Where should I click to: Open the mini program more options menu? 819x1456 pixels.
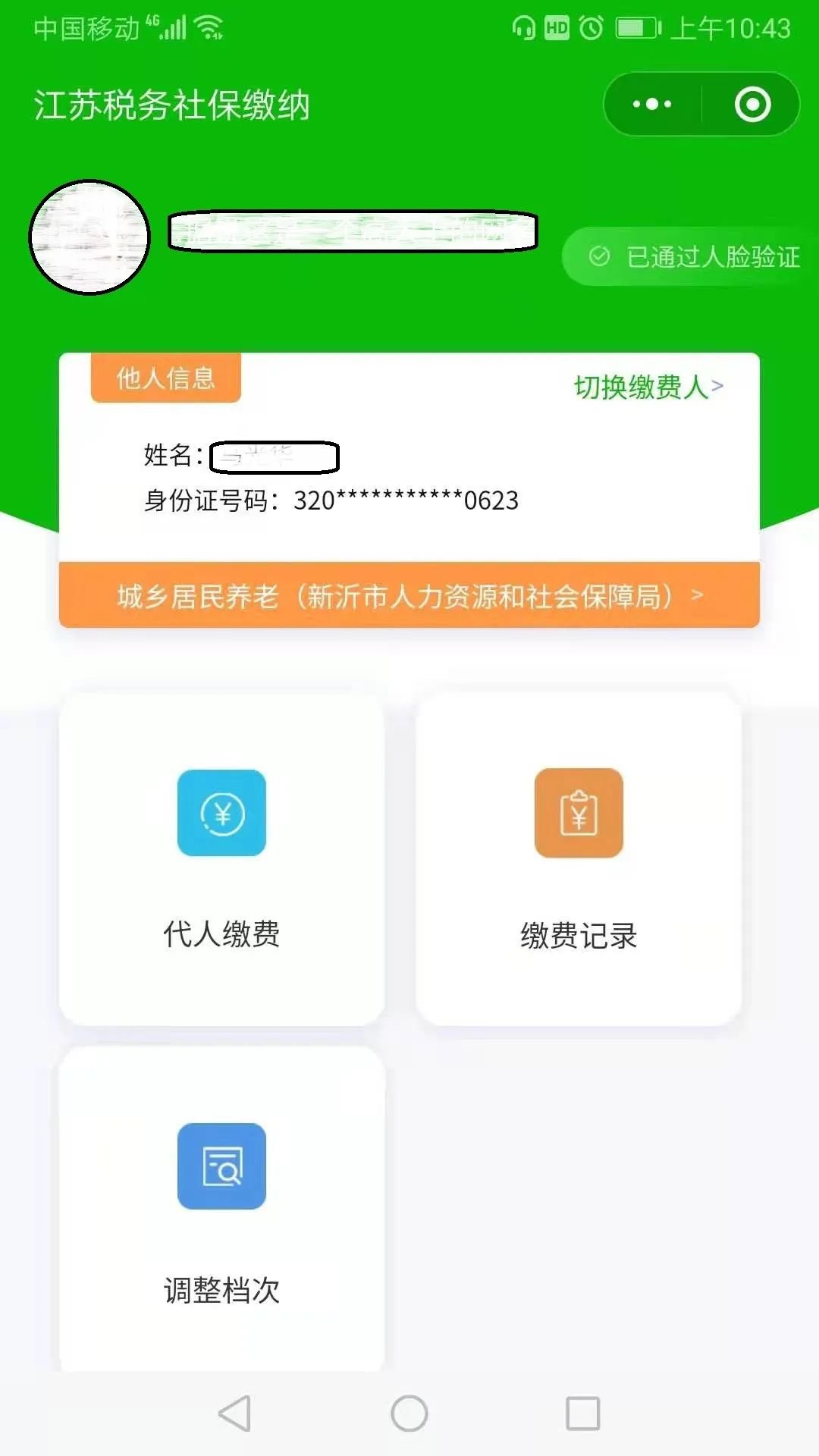pos(652,105)
